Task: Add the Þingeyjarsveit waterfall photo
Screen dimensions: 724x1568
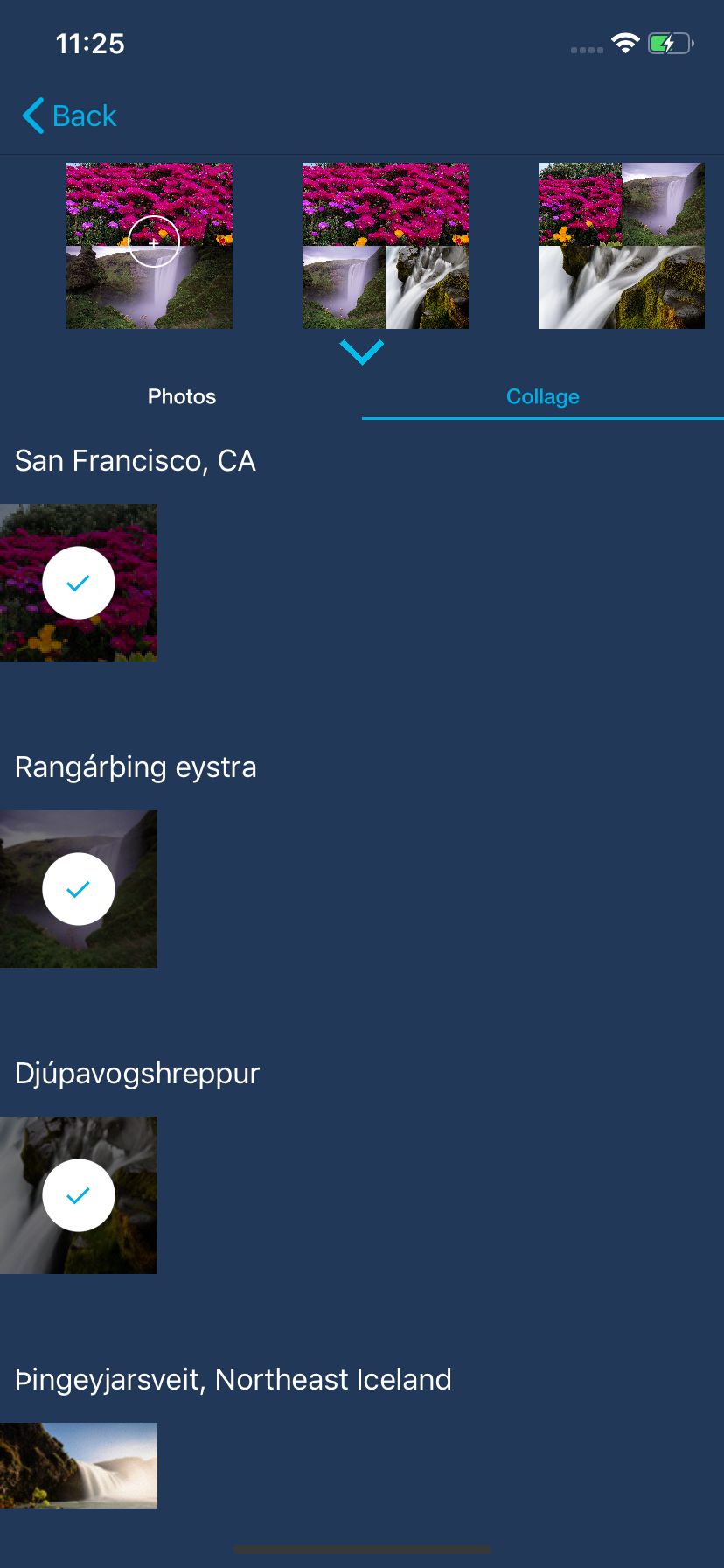Action: click(79, 1465)
